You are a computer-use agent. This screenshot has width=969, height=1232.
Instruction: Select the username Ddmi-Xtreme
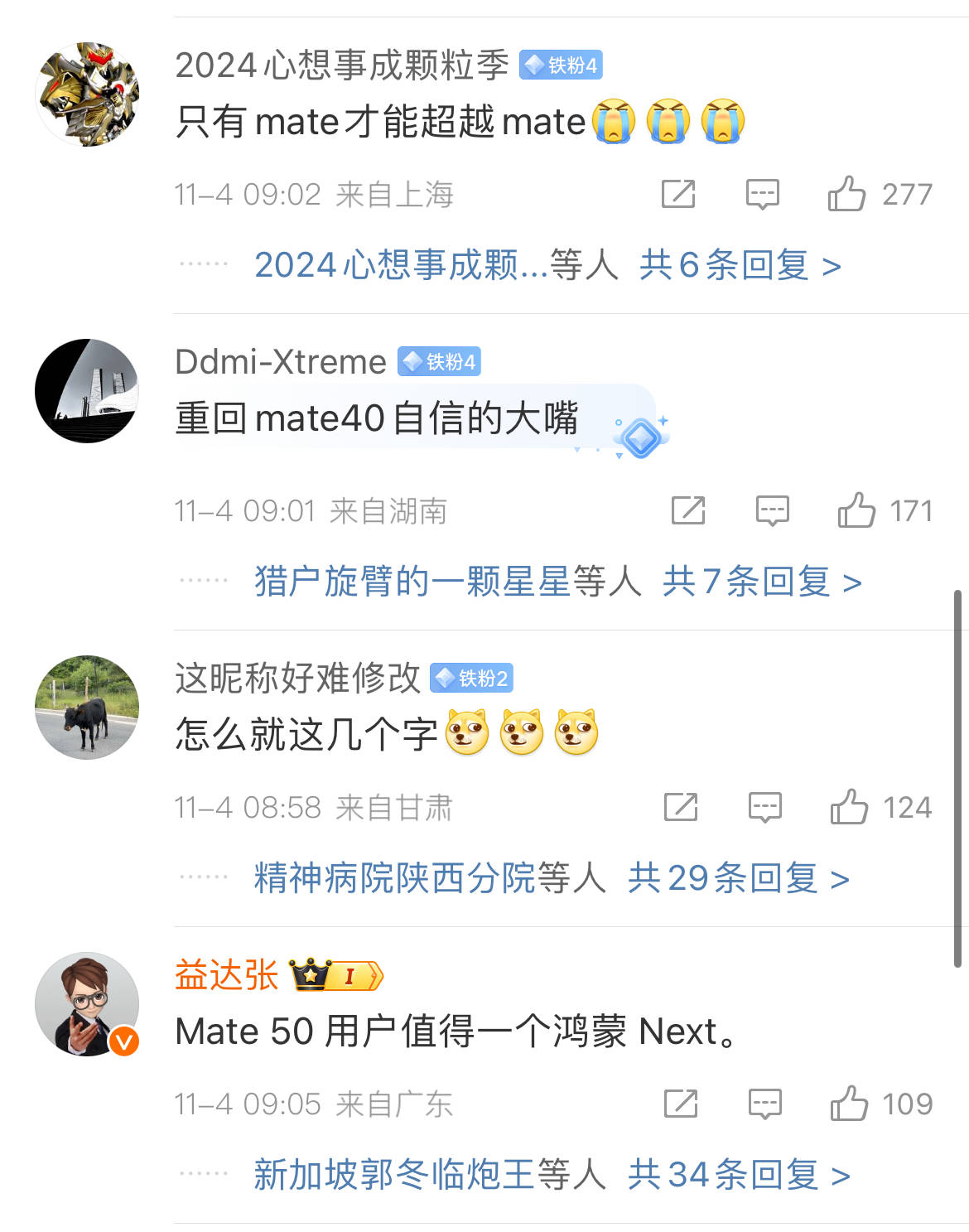click(277, 361)
